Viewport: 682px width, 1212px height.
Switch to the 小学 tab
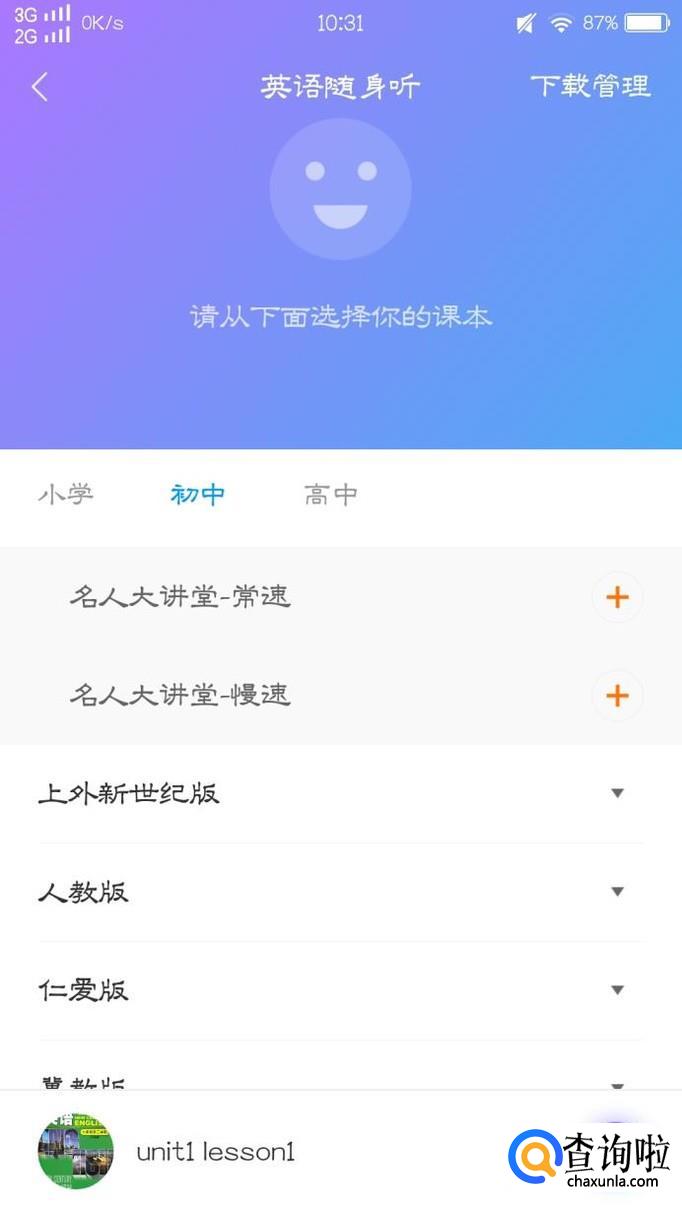click(x=66, y=494)
